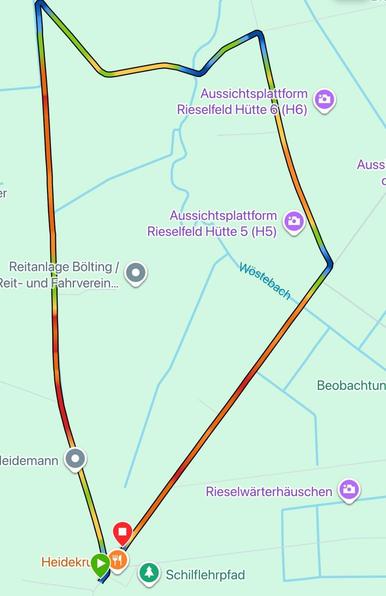Tap the Reitanlage Bölting map pin

[136, 273]
